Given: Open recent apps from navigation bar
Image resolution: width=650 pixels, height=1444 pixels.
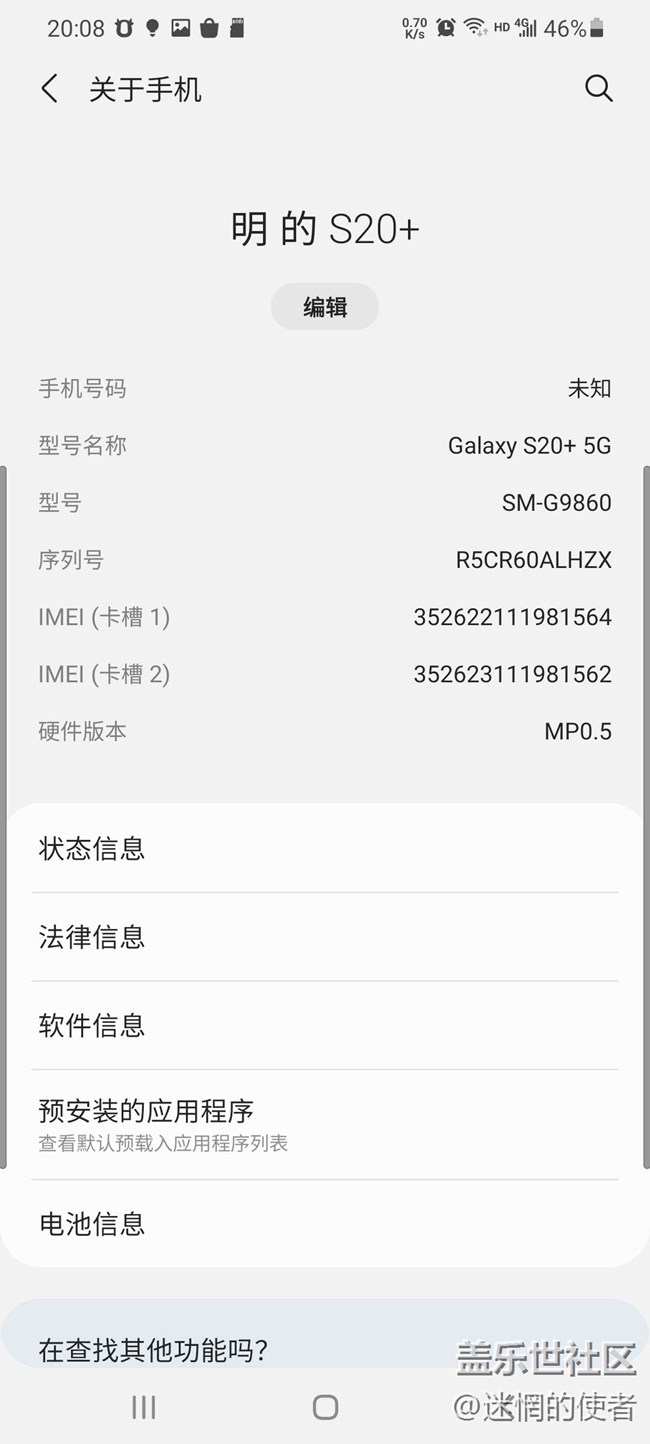Looking at the screenshot, I should 144,1407.
